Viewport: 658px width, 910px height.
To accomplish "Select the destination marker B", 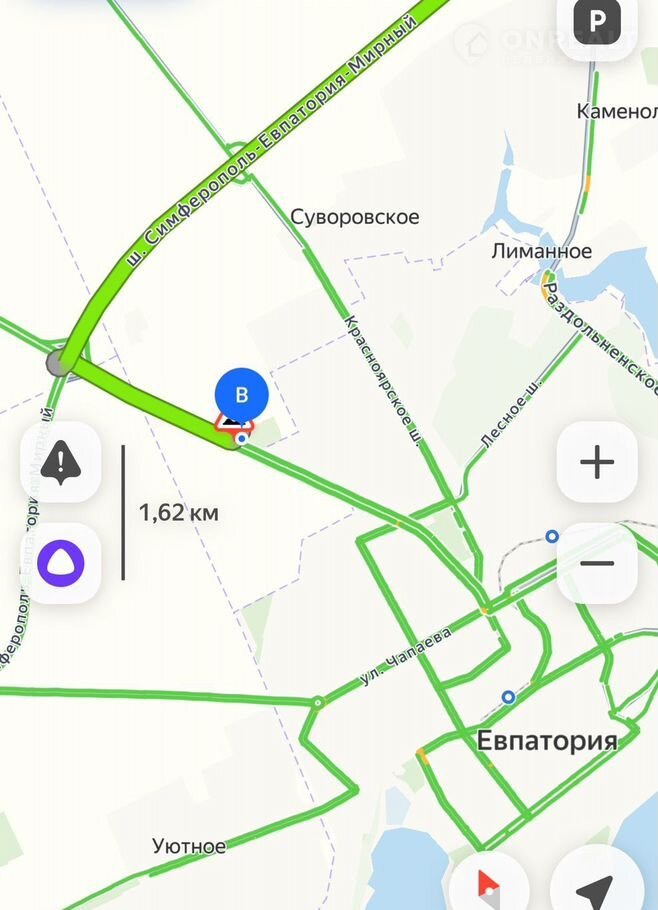I will [241, 391].
